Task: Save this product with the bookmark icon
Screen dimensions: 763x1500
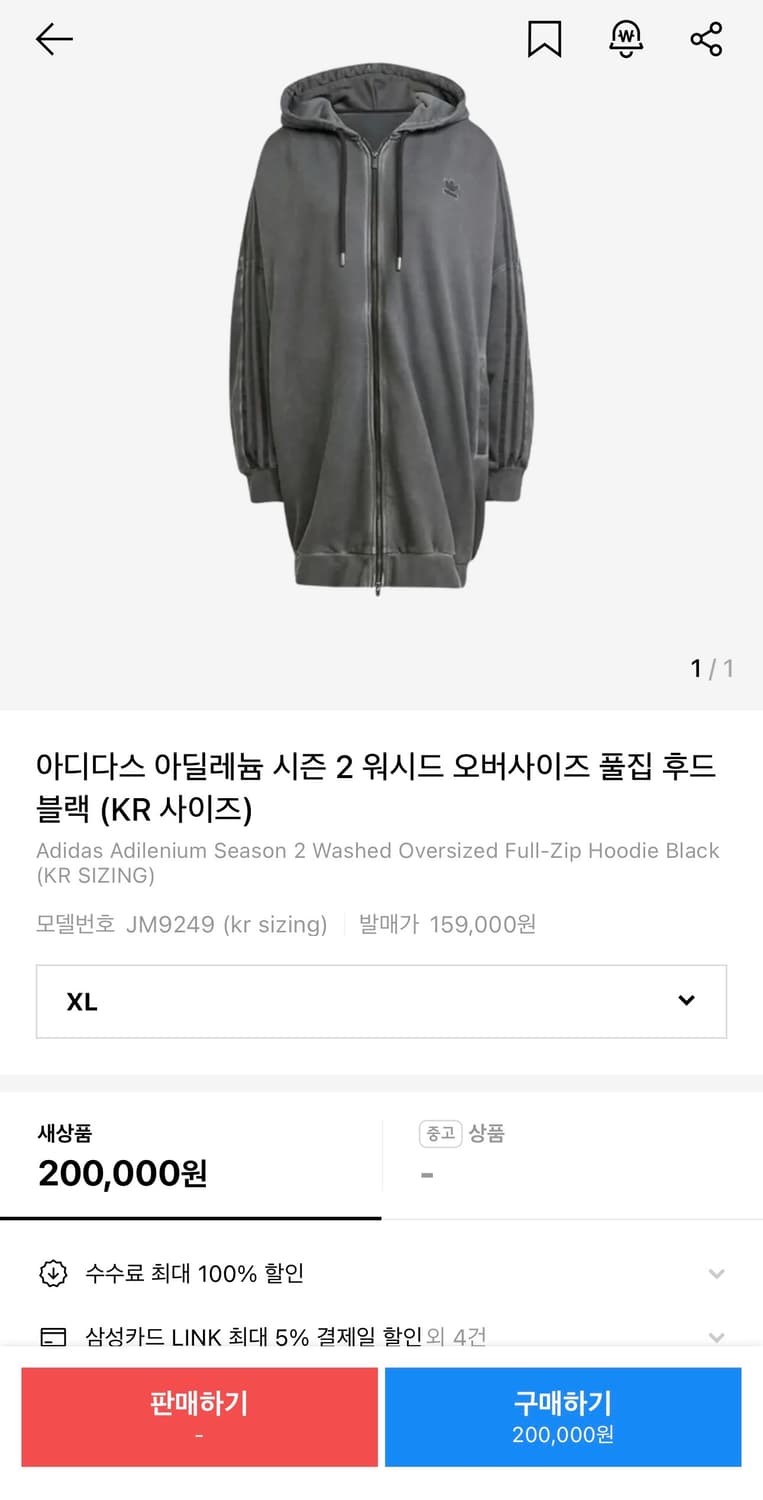Action: click(545, 40)
